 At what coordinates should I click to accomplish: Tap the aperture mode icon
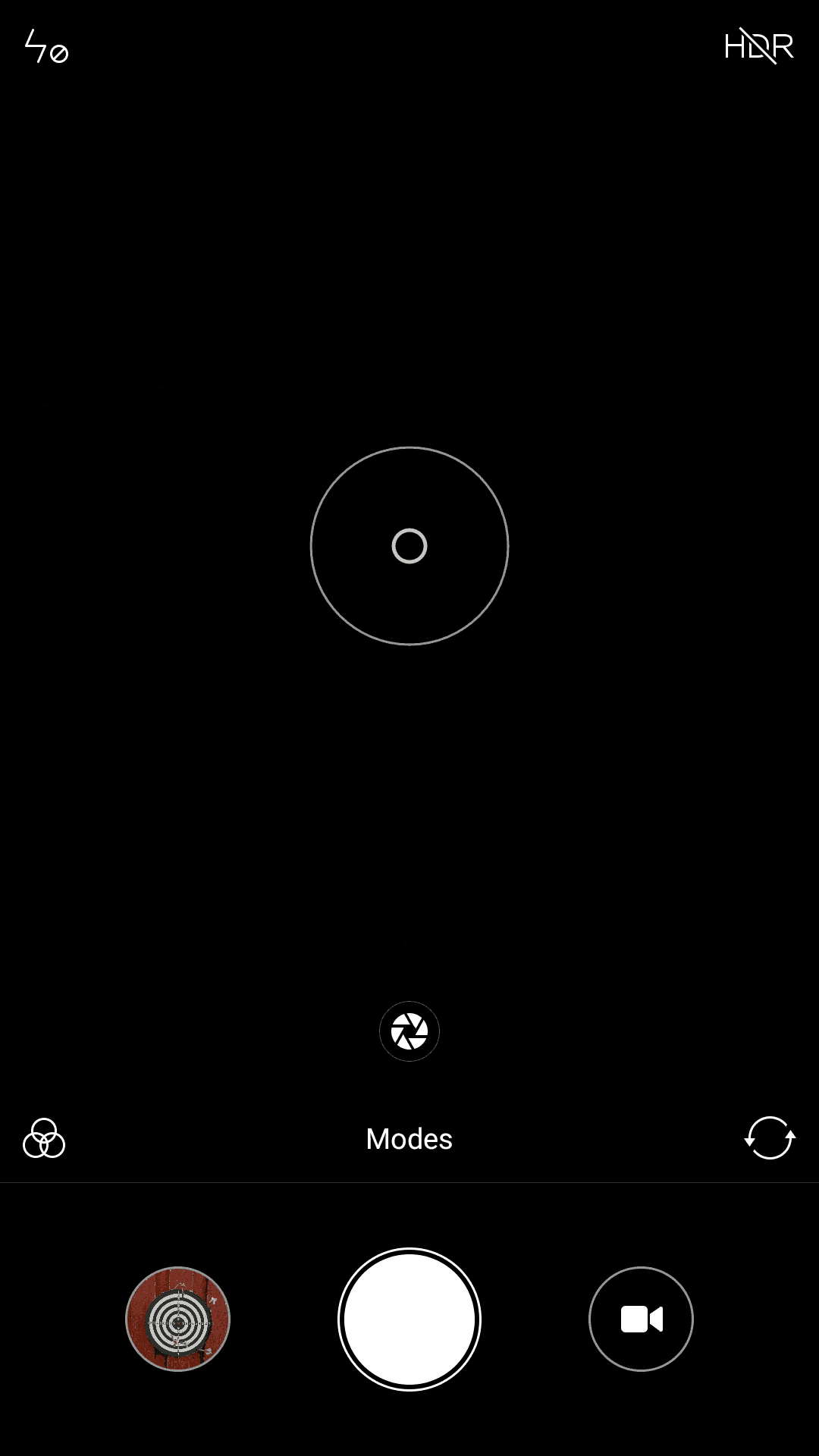[409, 1031]
